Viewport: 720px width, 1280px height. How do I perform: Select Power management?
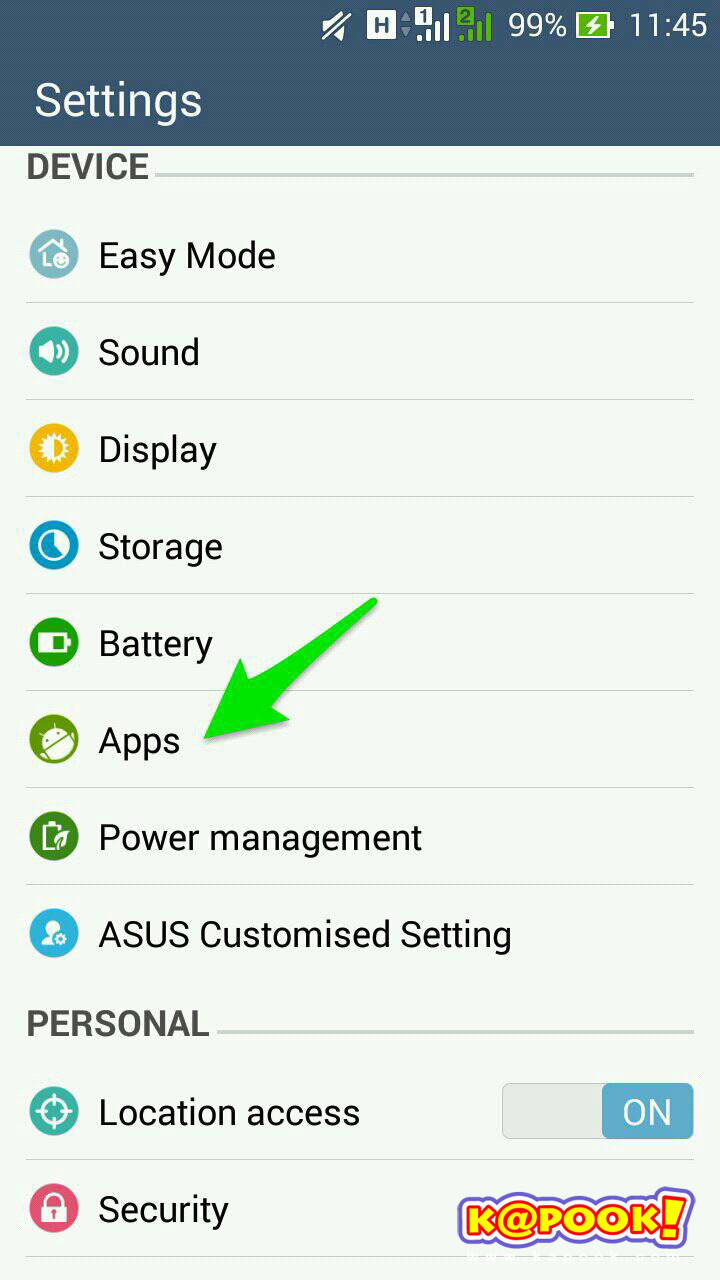[x=360, y=837]
